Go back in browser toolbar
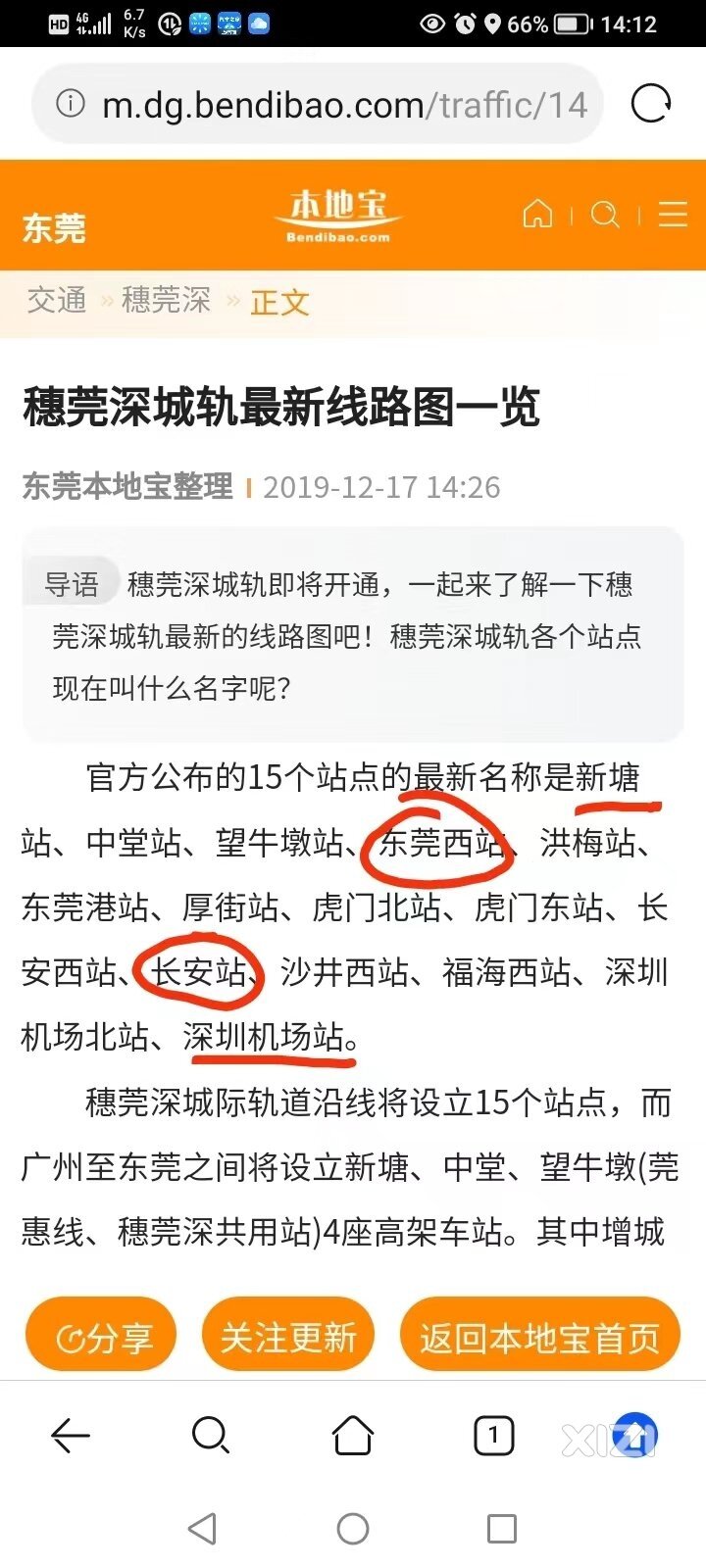 point(71,1437)
